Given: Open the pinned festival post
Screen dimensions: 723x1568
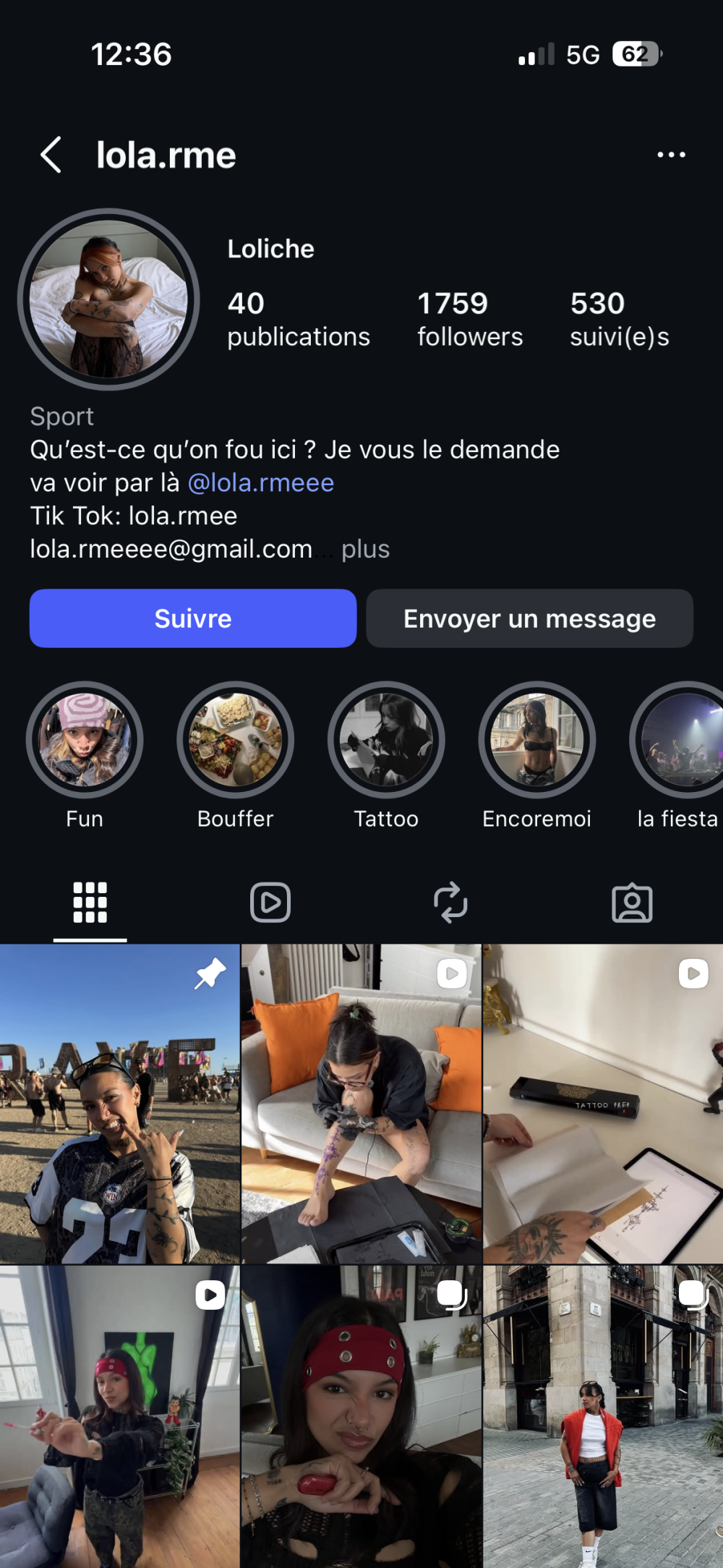Looking at the screenshot, I should point(119,1104).
